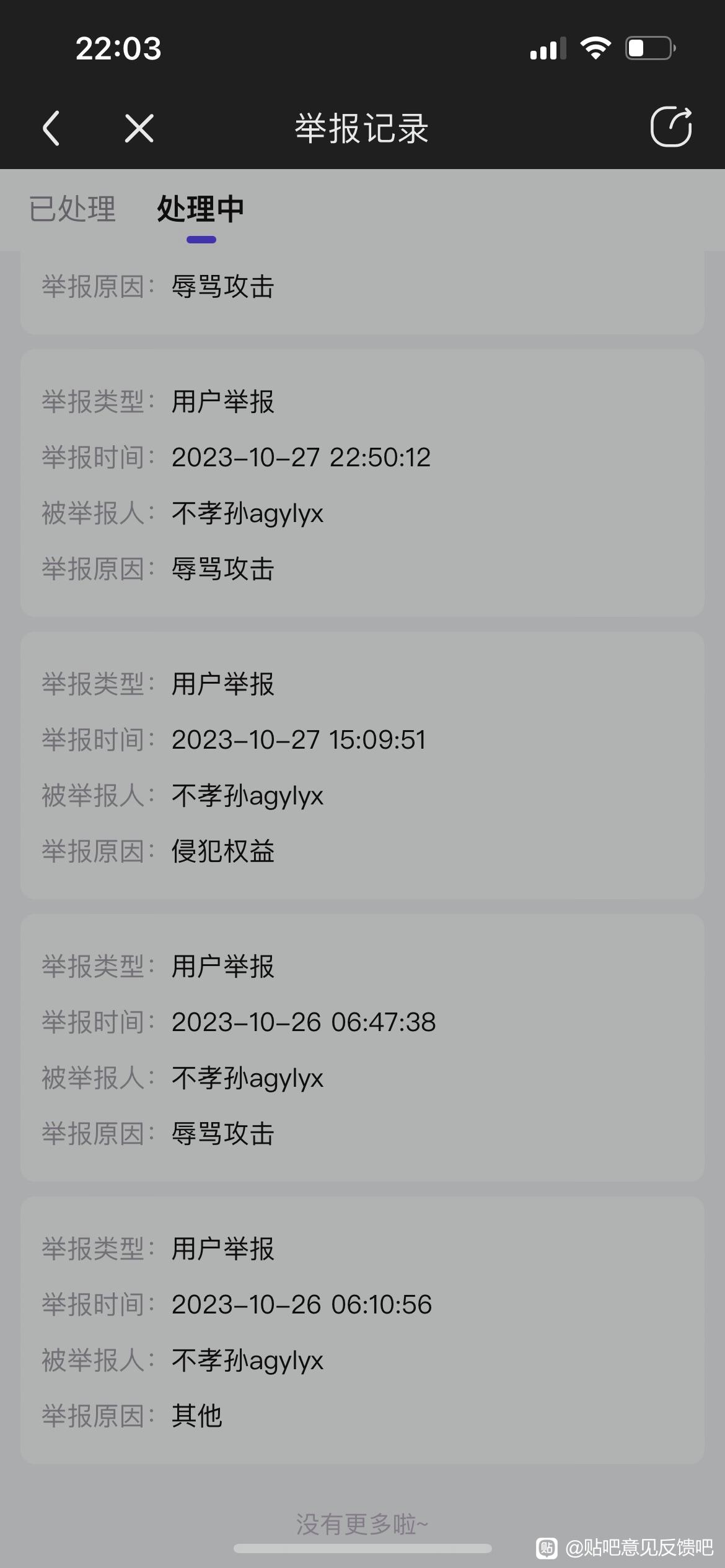
Task: Open report from 2023-10-27 15:09:51
Action: pyautogui.click(x=362, y=765)
